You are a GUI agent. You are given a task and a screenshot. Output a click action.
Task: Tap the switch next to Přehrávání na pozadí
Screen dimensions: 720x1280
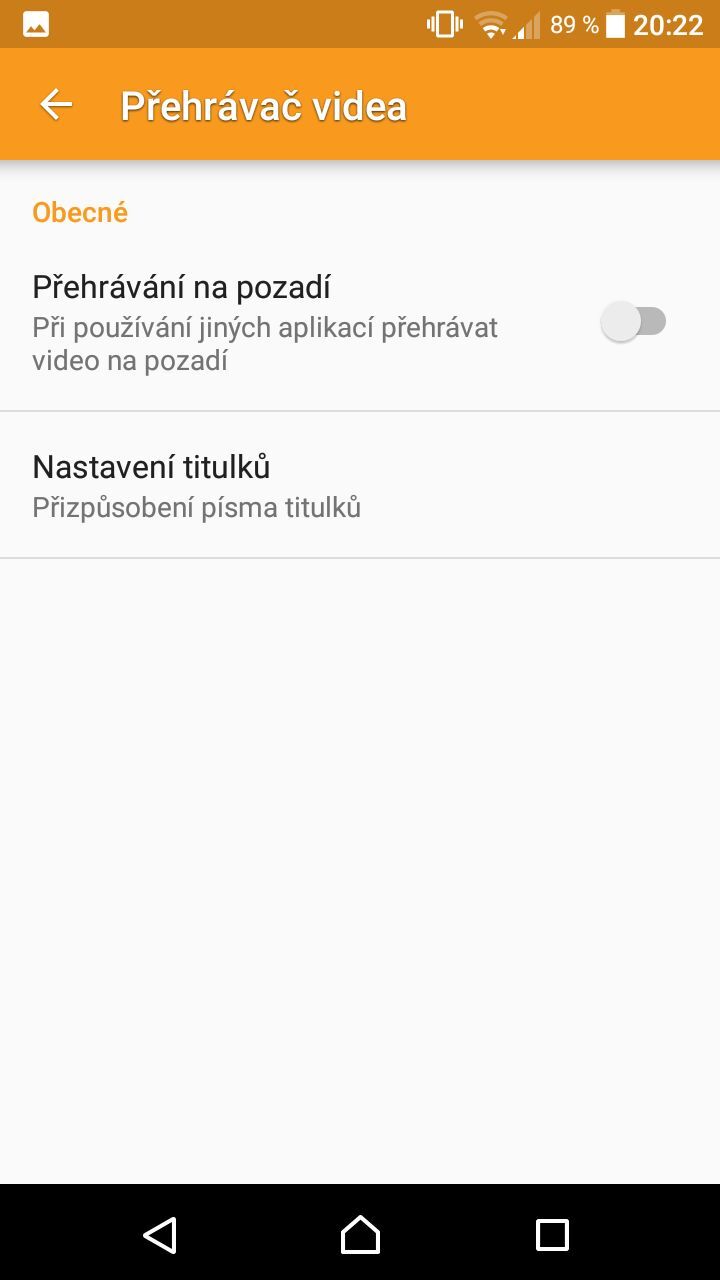pos(634,320)
